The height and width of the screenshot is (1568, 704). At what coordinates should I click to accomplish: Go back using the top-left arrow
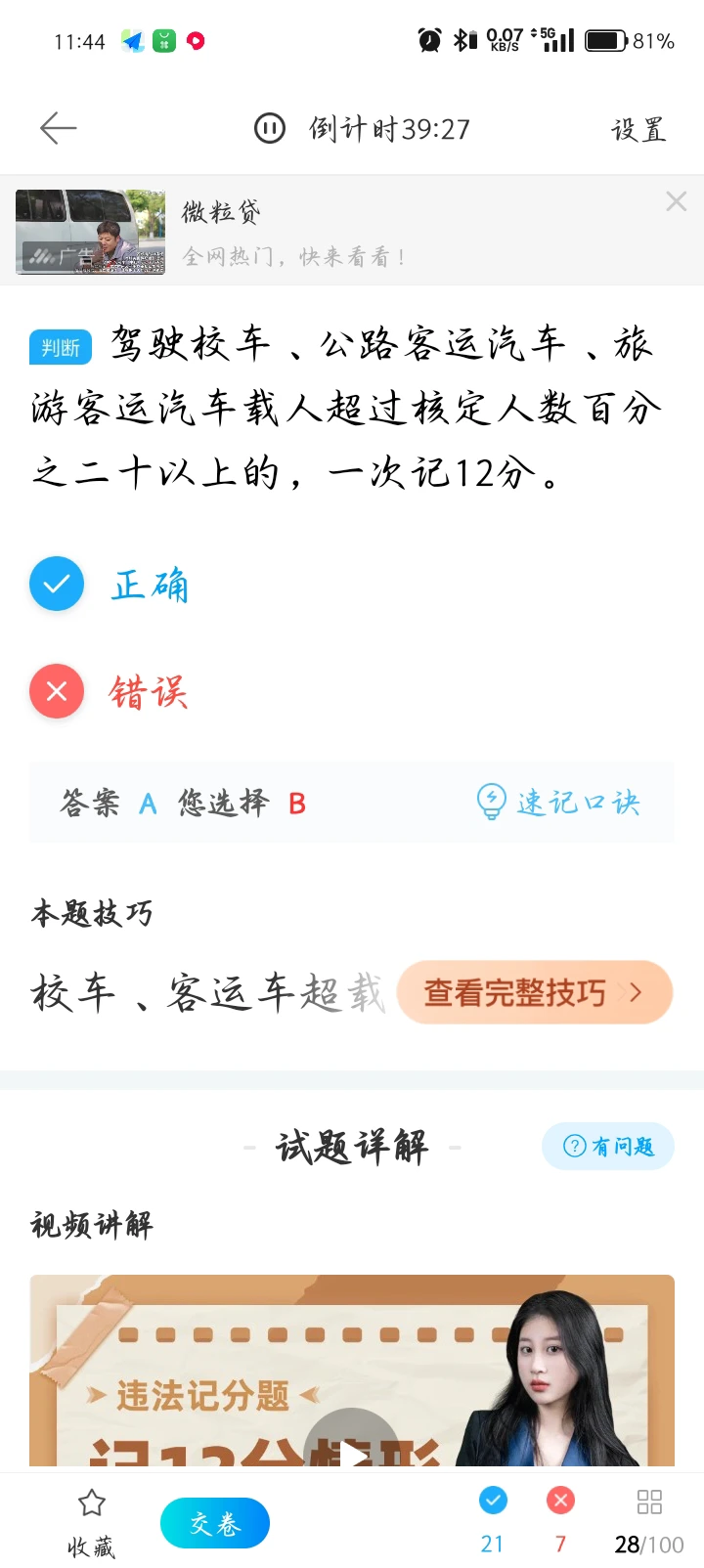(58, 128)
